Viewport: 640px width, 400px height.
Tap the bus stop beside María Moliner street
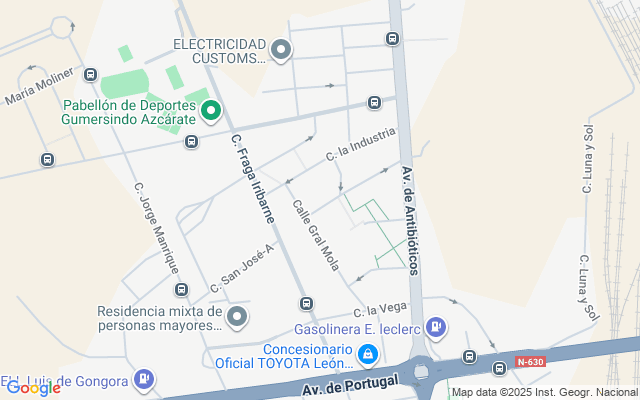90,75
